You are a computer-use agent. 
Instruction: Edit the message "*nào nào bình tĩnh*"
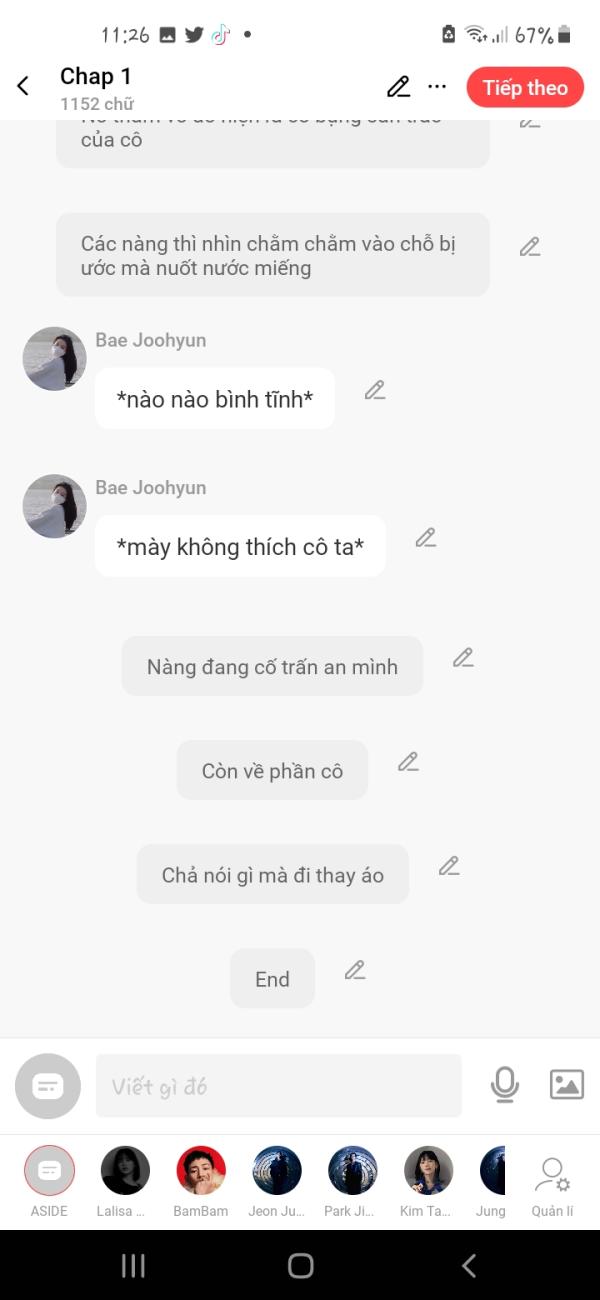375,390
